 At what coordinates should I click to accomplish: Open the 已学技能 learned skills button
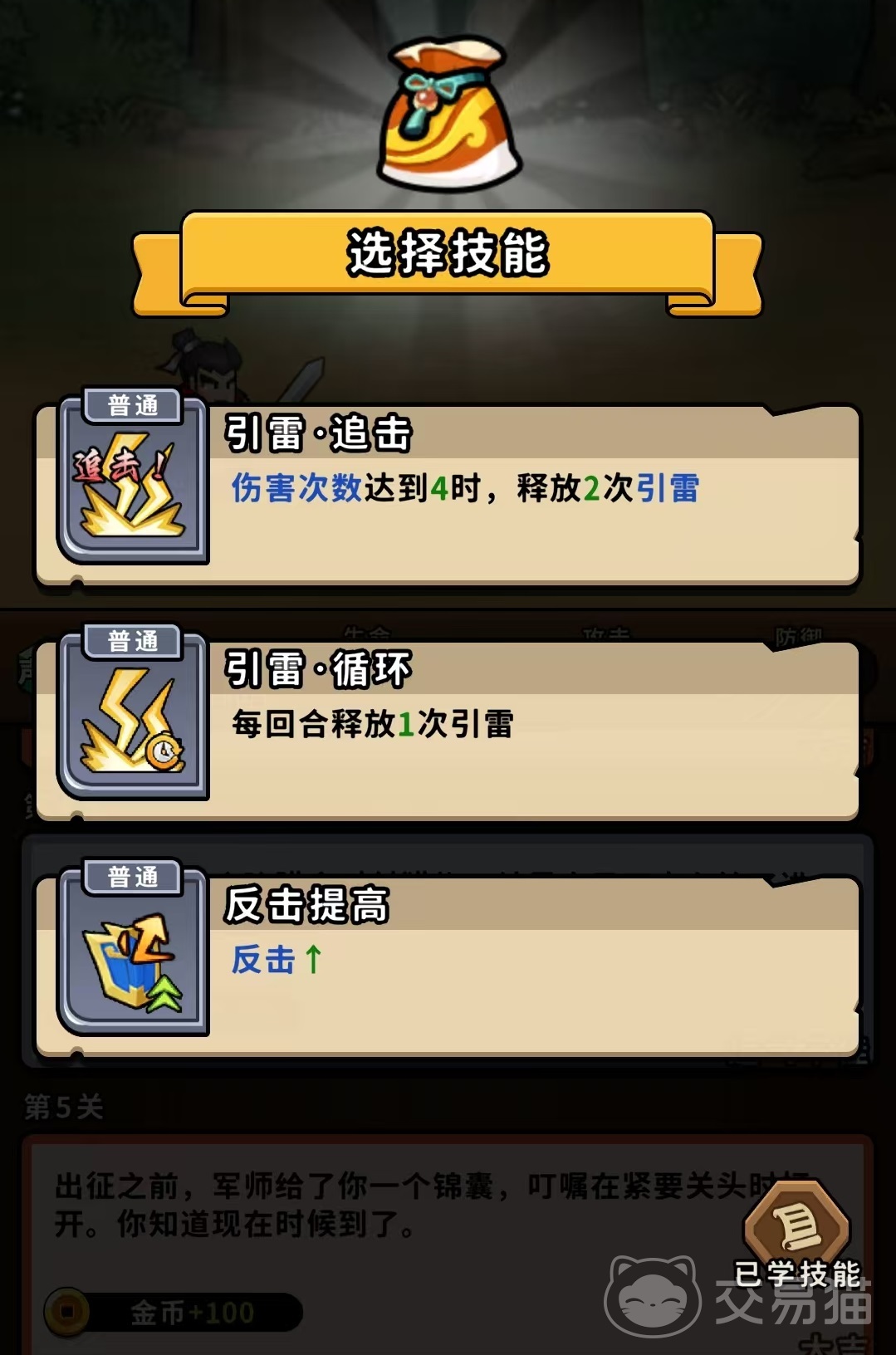click(797, 1233)
